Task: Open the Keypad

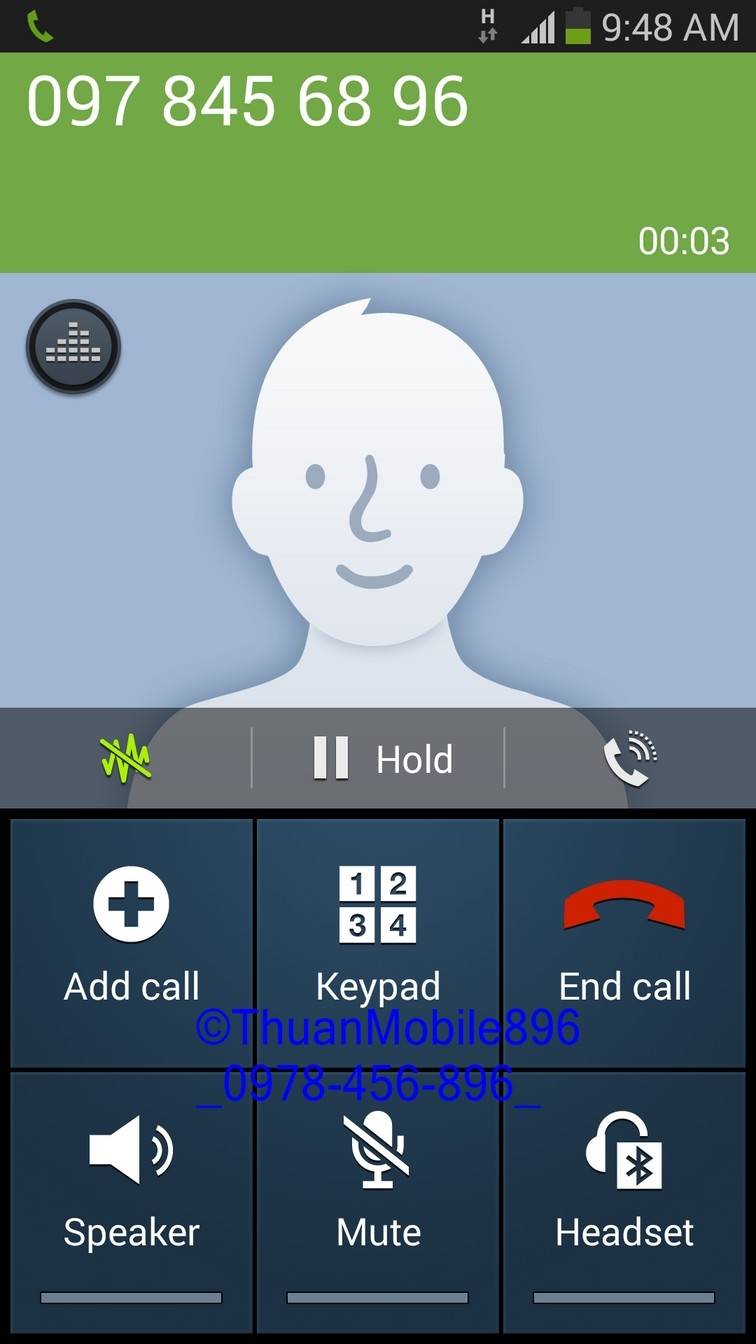Action: [378, 940]
